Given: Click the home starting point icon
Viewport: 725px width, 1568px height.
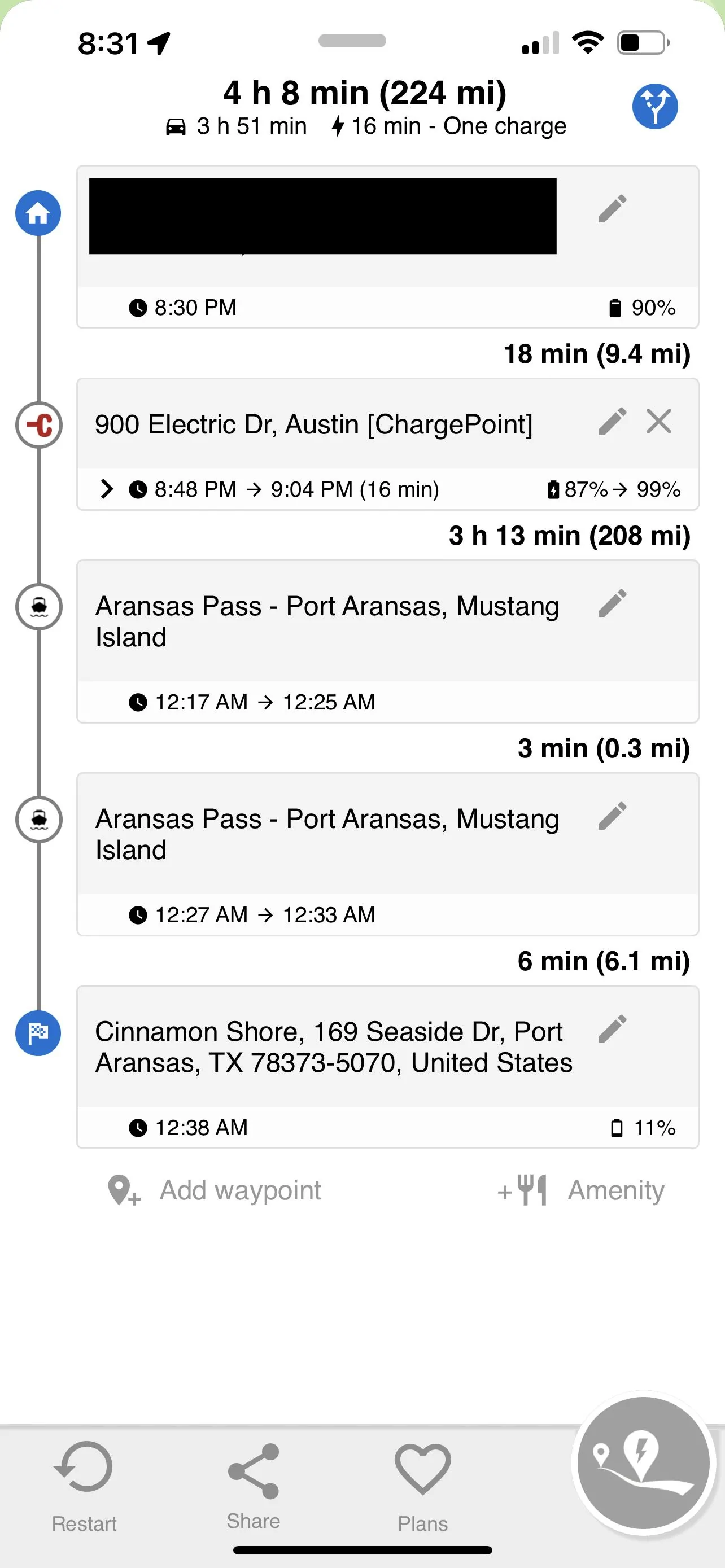Looking at the screenshot, I should click(38, 213).
